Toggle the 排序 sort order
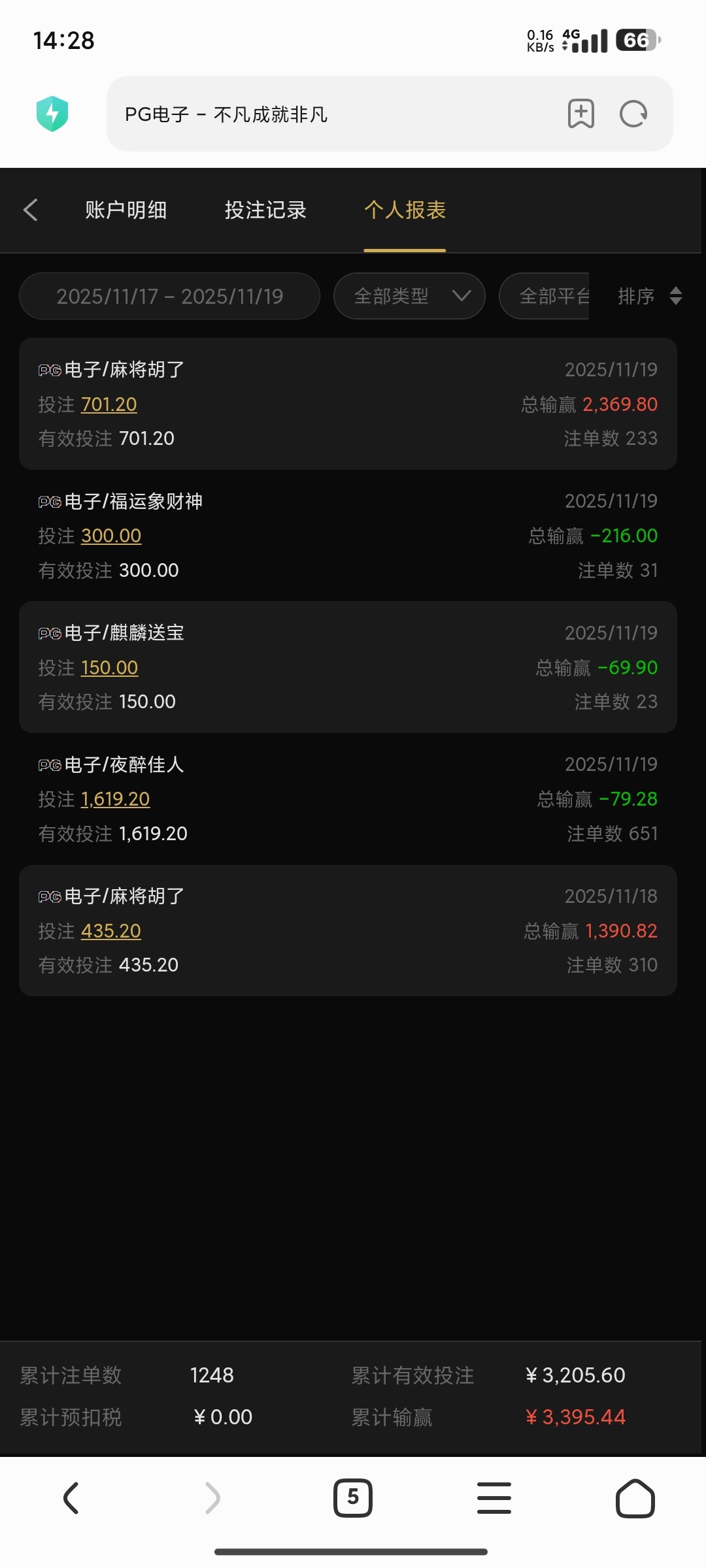 (650, 296)
